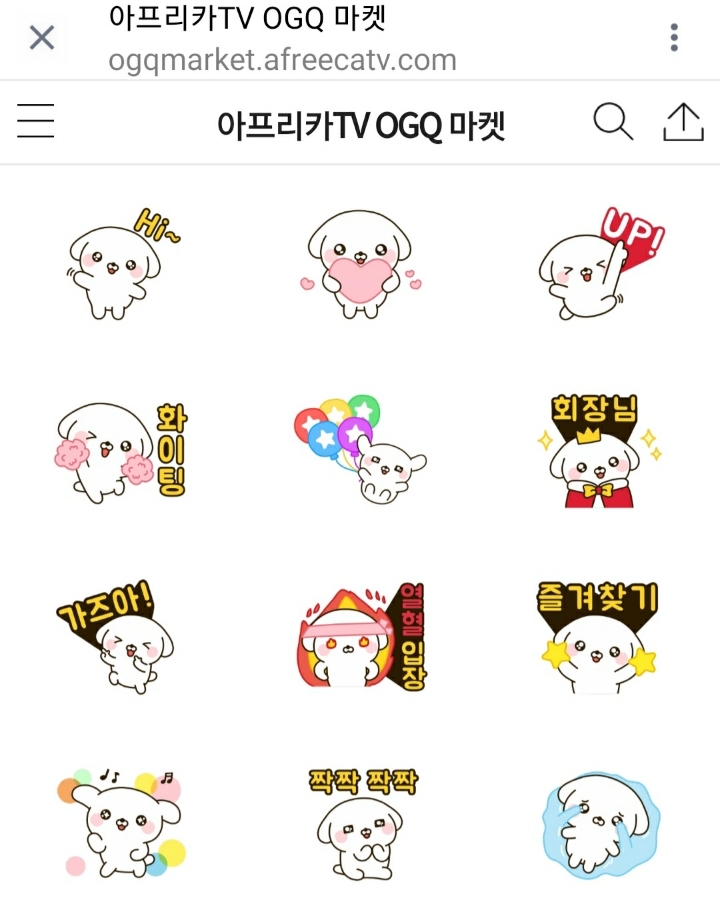Choose the crying puppy in puddle sticker
The height and width of the screenshot is (910, 720).
tap(600, 822)
